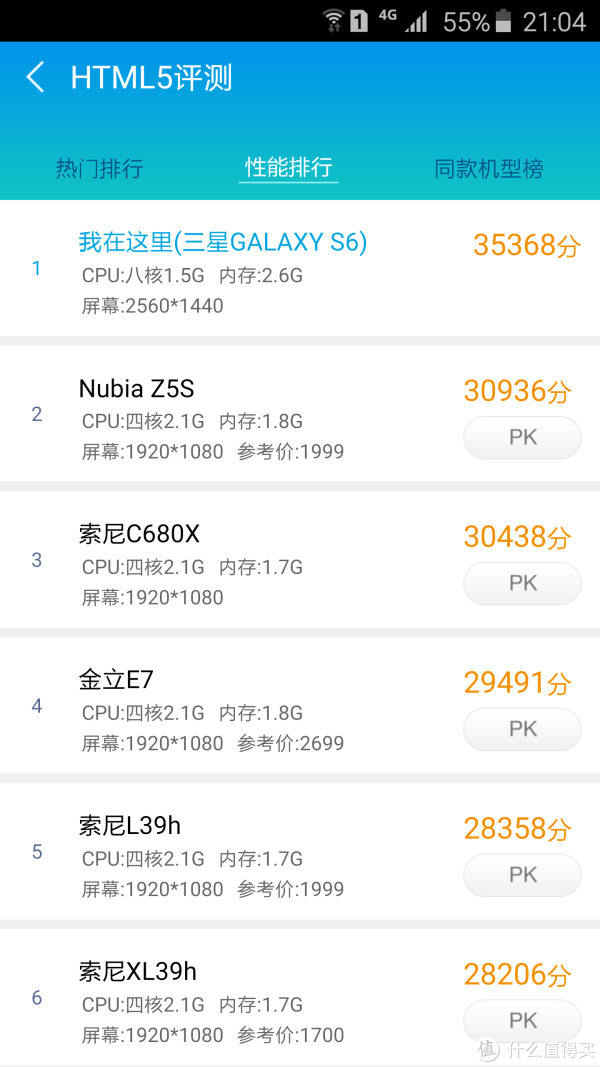Tap PK for 索尼XL39h

coord(522,1021)
